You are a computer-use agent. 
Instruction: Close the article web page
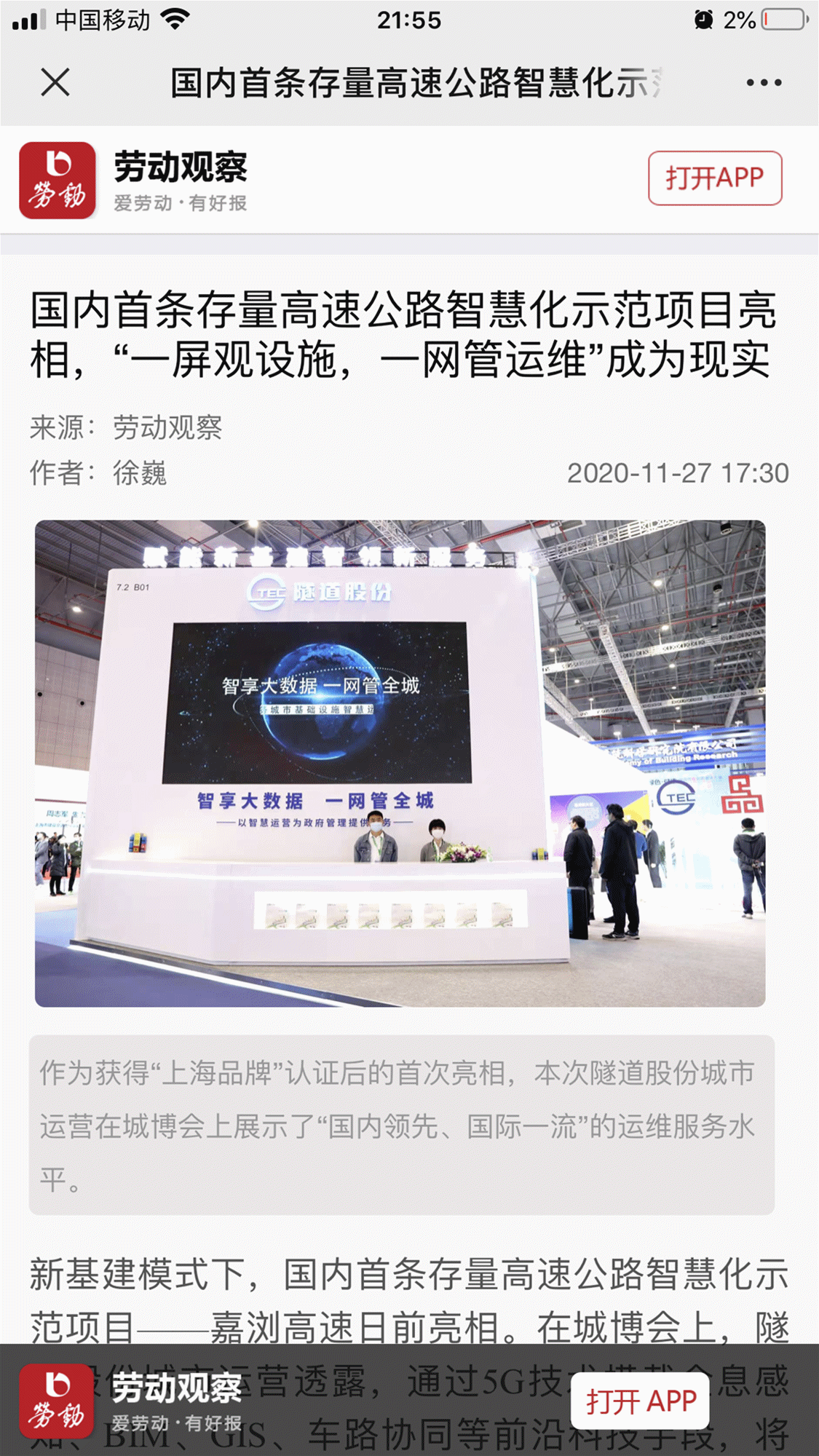tap(55, 82)
